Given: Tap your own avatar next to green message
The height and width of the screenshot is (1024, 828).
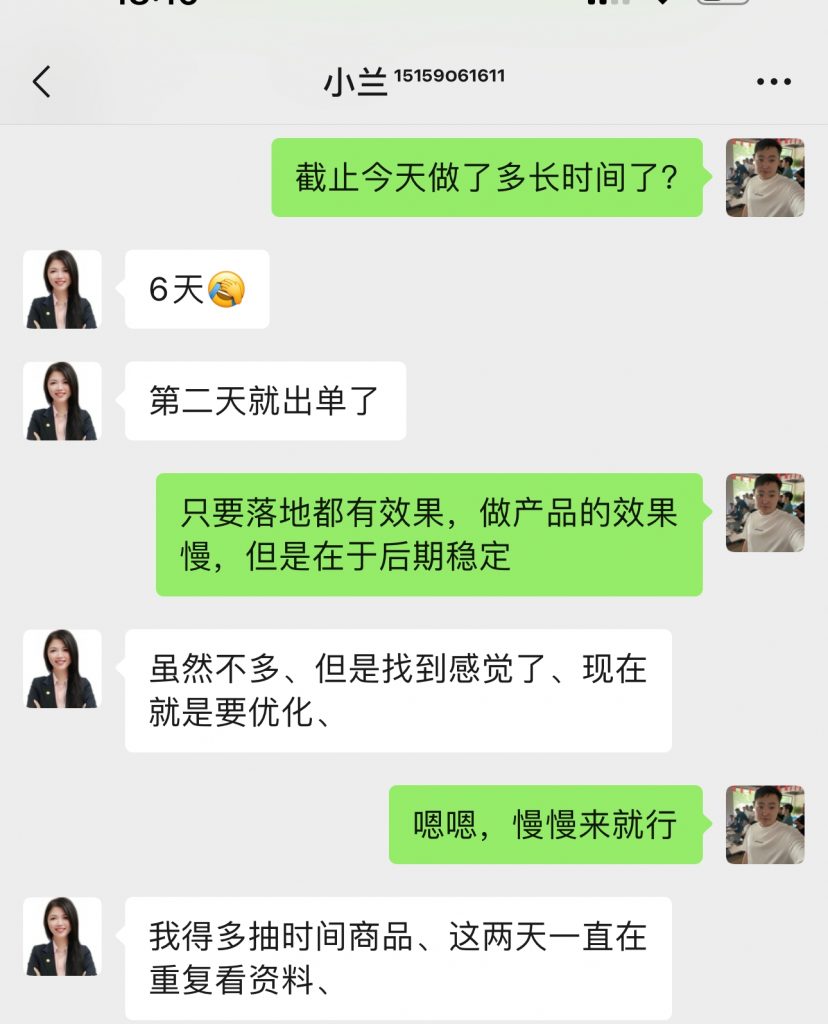Looking at the screenshot, I should click(x=763, y=176).
